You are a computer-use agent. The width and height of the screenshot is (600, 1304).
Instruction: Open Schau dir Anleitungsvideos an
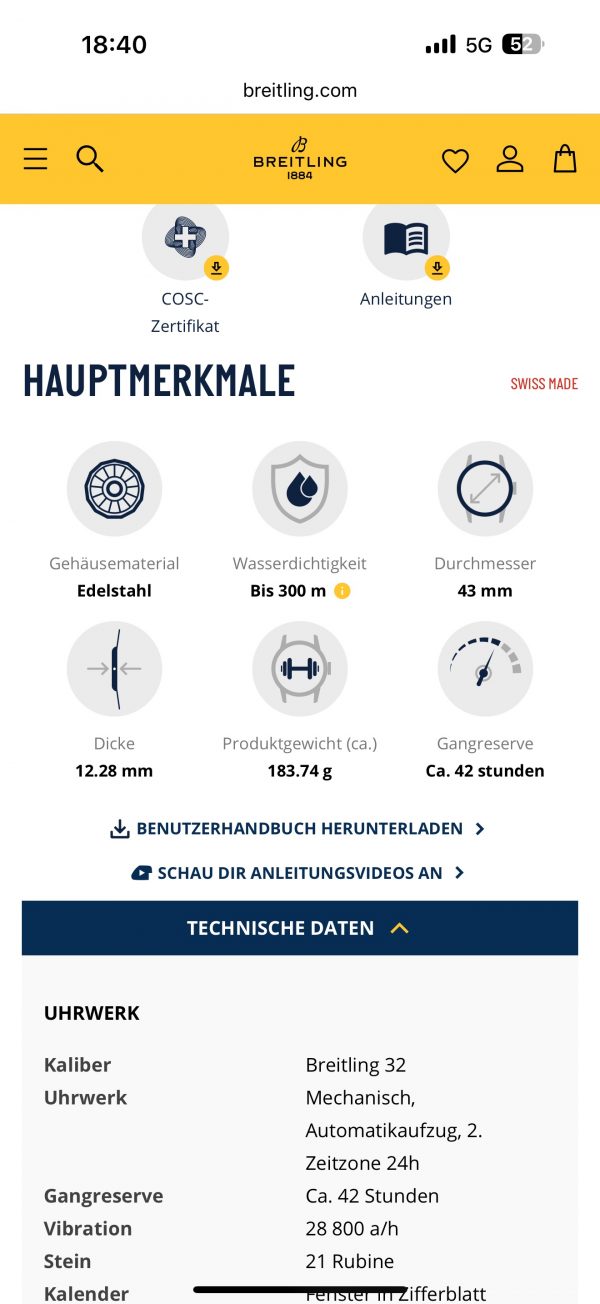[x=299, y=873]
